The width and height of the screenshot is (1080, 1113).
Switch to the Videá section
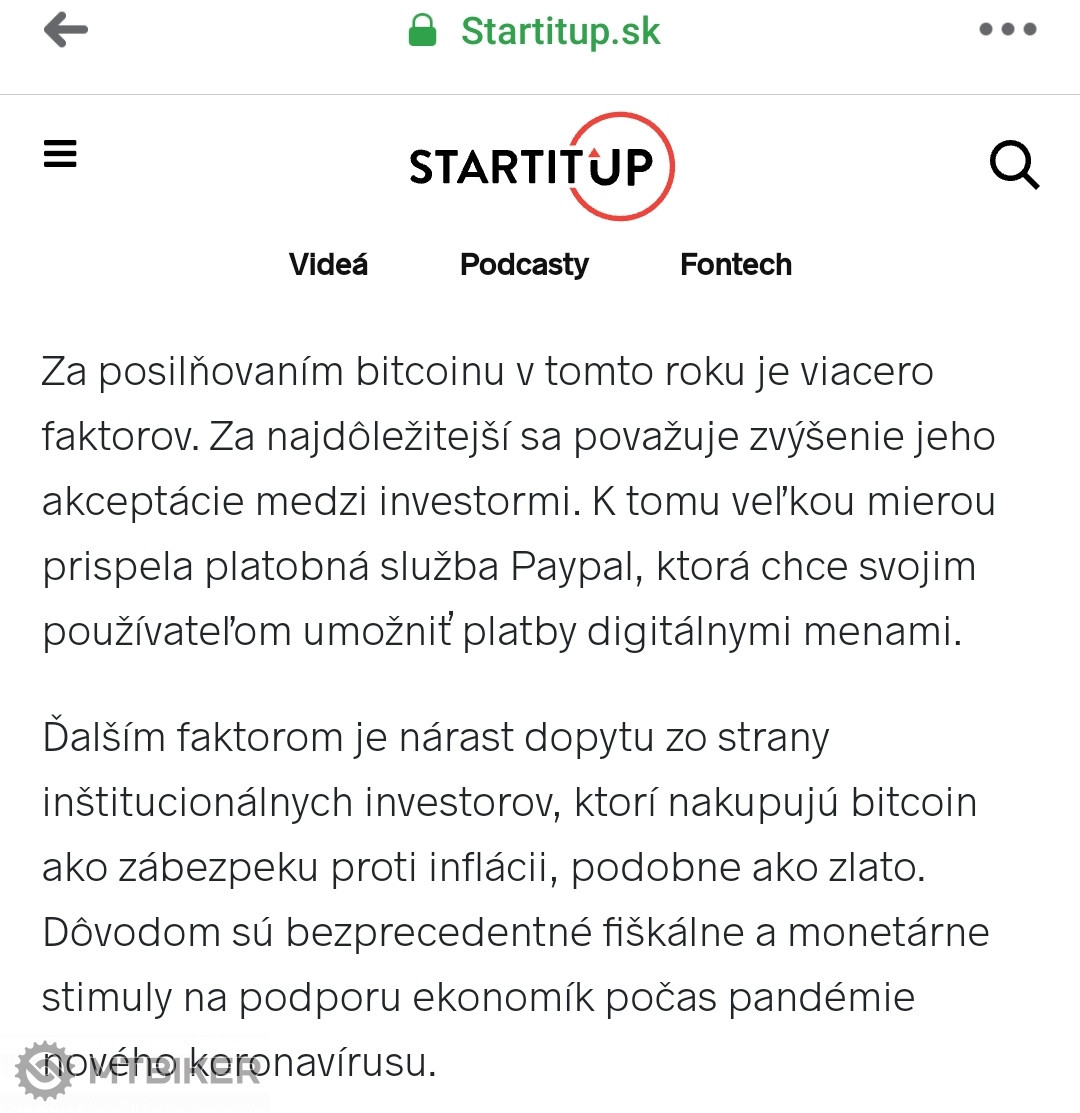pyautogui.click(x=328, y=265)
